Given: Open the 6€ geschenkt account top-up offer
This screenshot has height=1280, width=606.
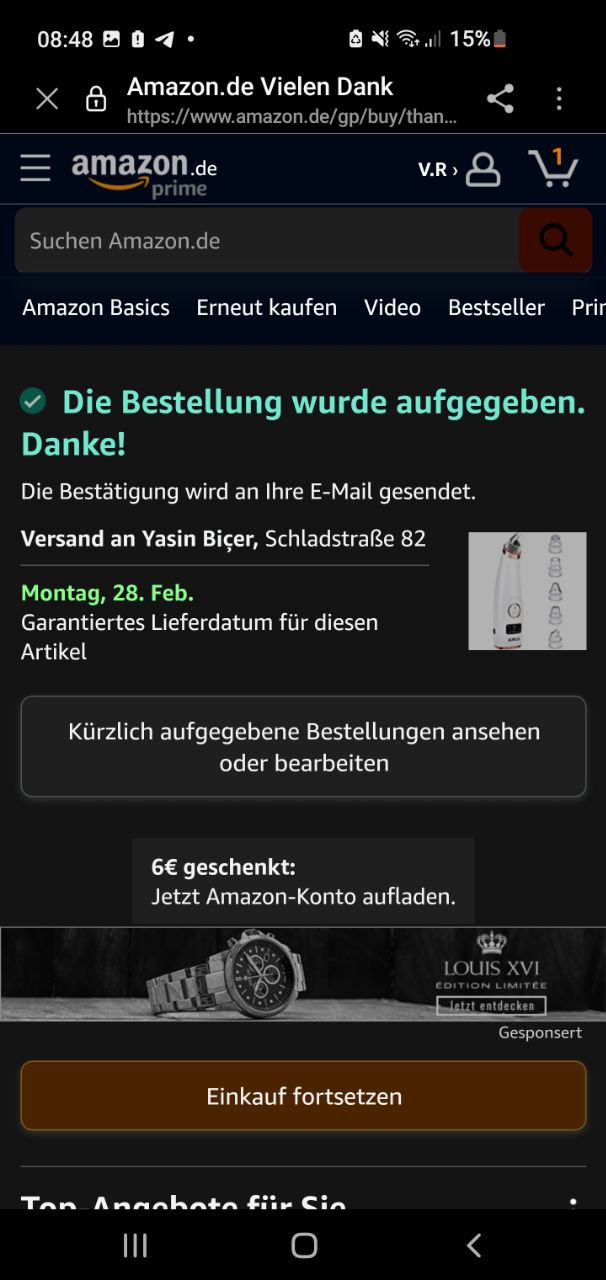Looking at the screenshot, I should tap(303, 881).
